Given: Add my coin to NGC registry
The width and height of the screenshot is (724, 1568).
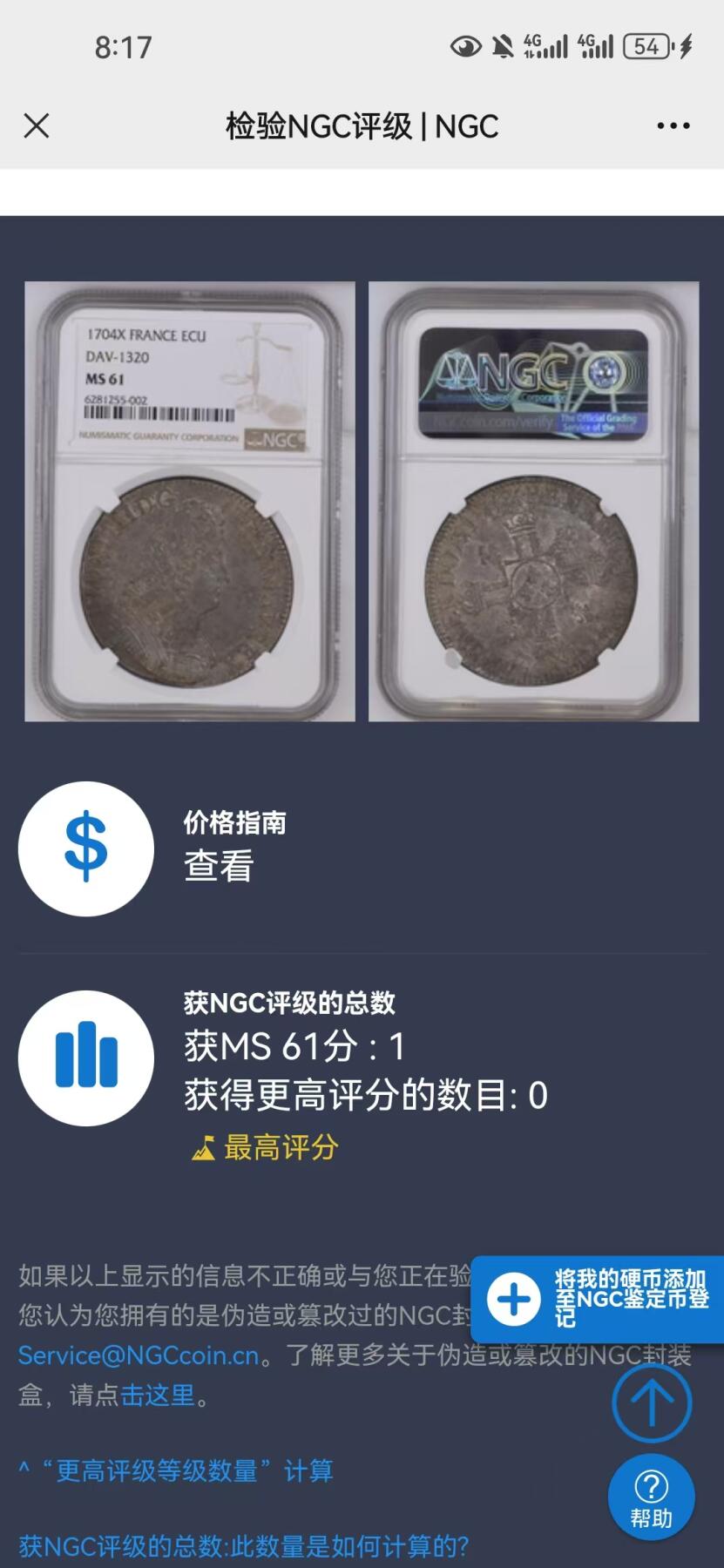Looking at the screenshot, I should pos(598,1299).
